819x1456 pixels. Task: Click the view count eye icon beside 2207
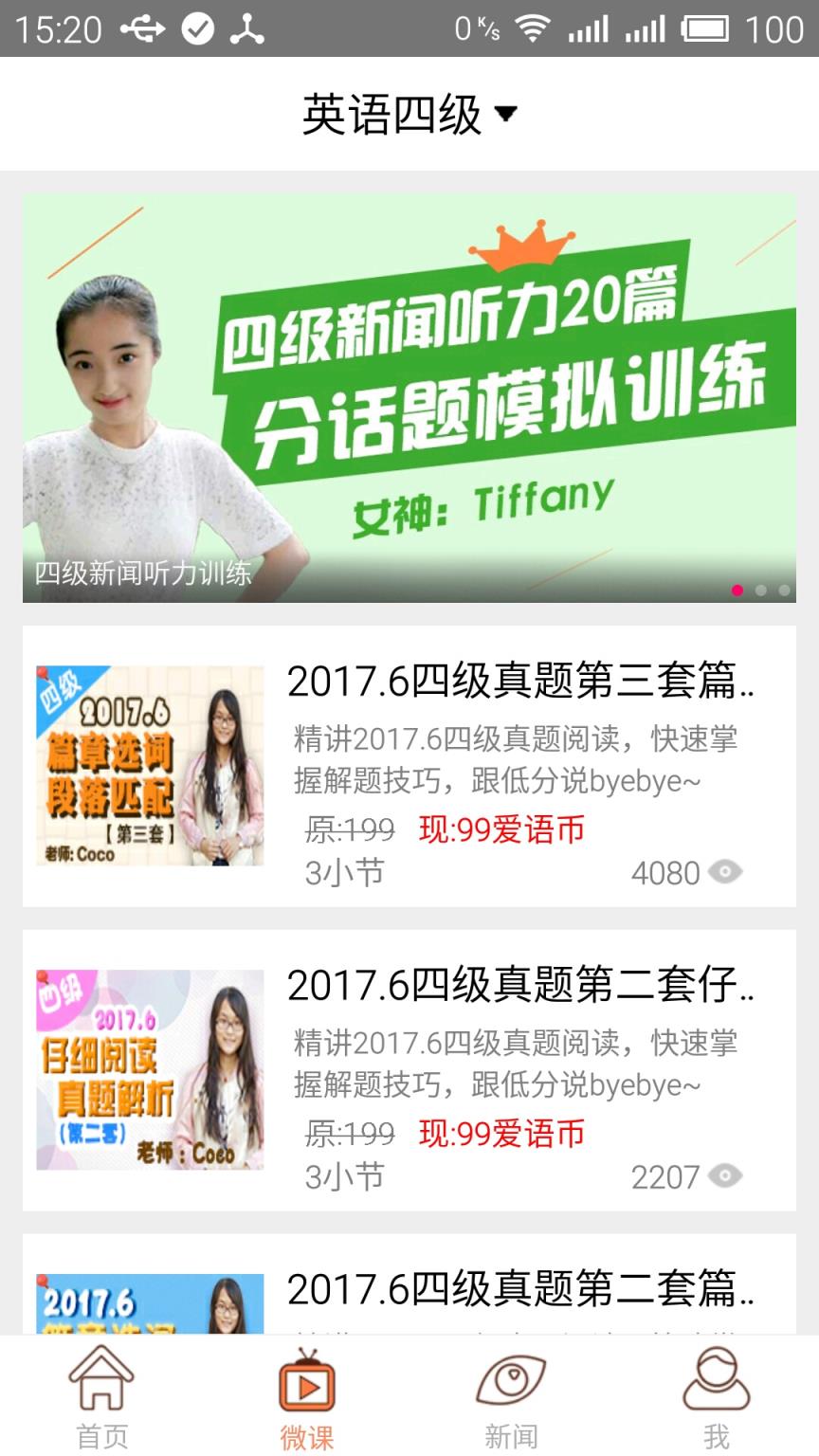(x=724, y=1176)
